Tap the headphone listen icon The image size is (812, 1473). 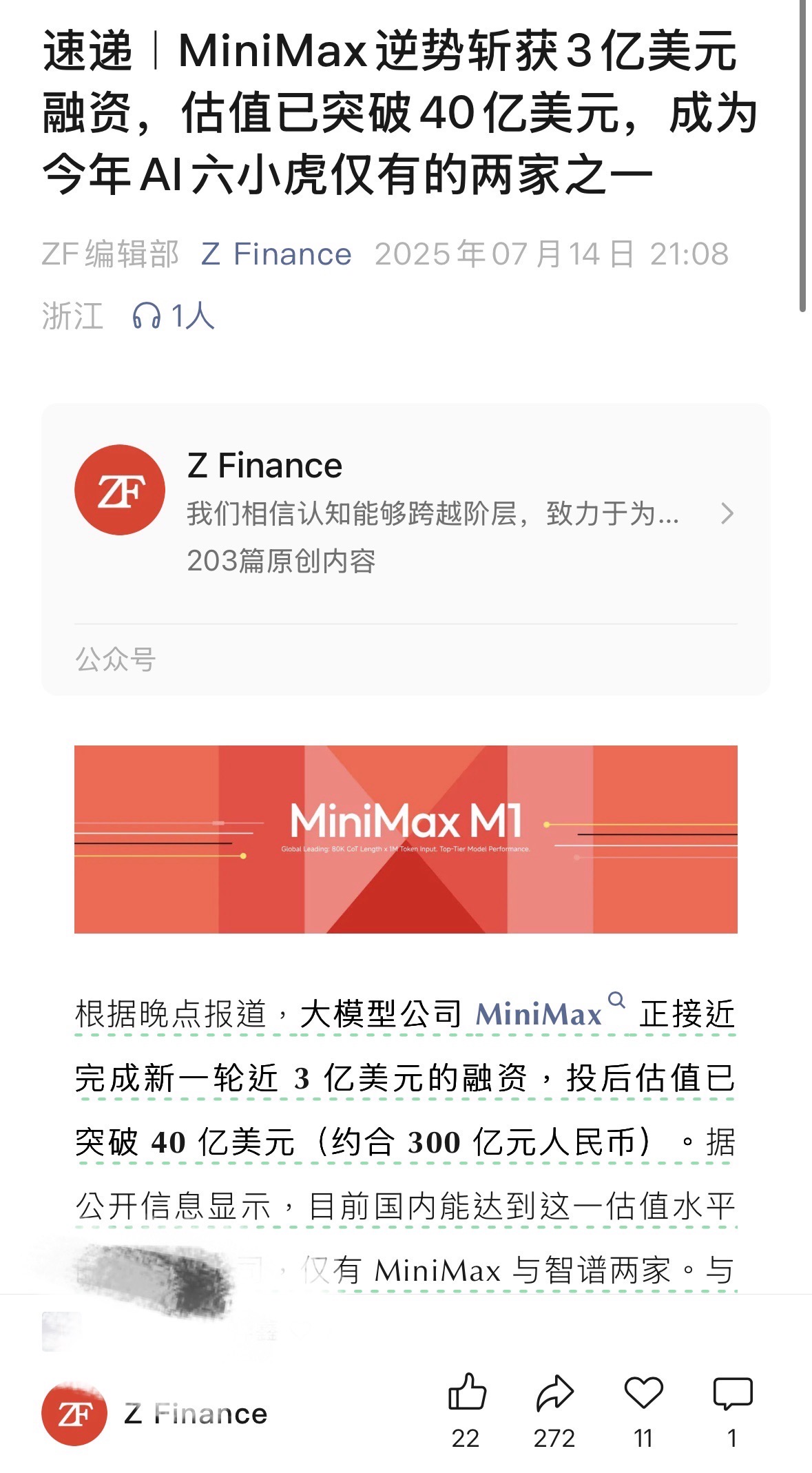[x=147, y=316]
